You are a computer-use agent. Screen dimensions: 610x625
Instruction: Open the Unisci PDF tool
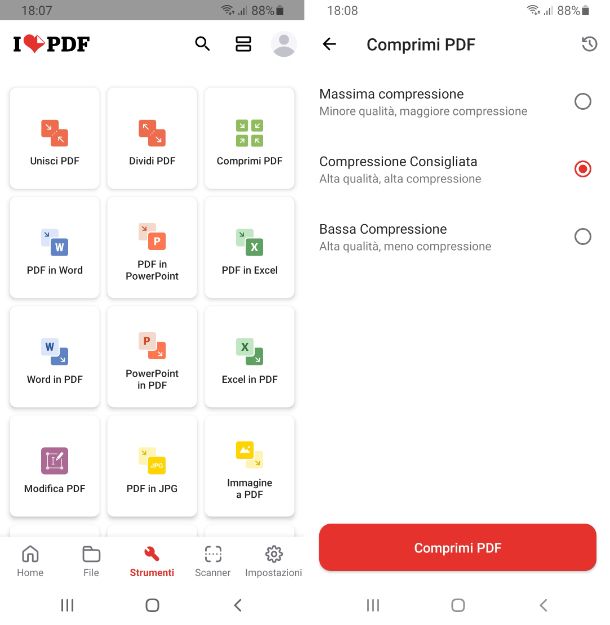54,138
